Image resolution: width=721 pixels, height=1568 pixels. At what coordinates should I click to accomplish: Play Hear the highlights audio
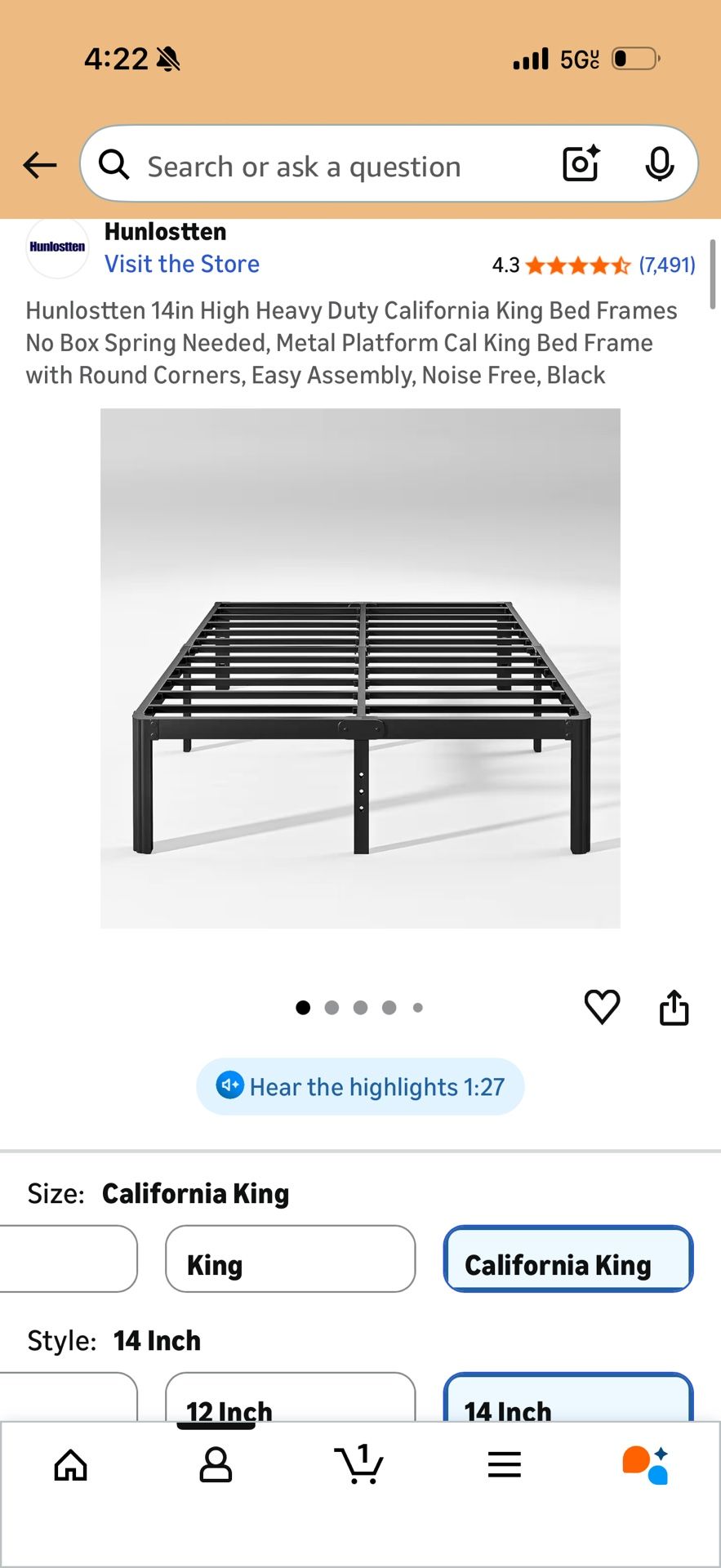360,1087
